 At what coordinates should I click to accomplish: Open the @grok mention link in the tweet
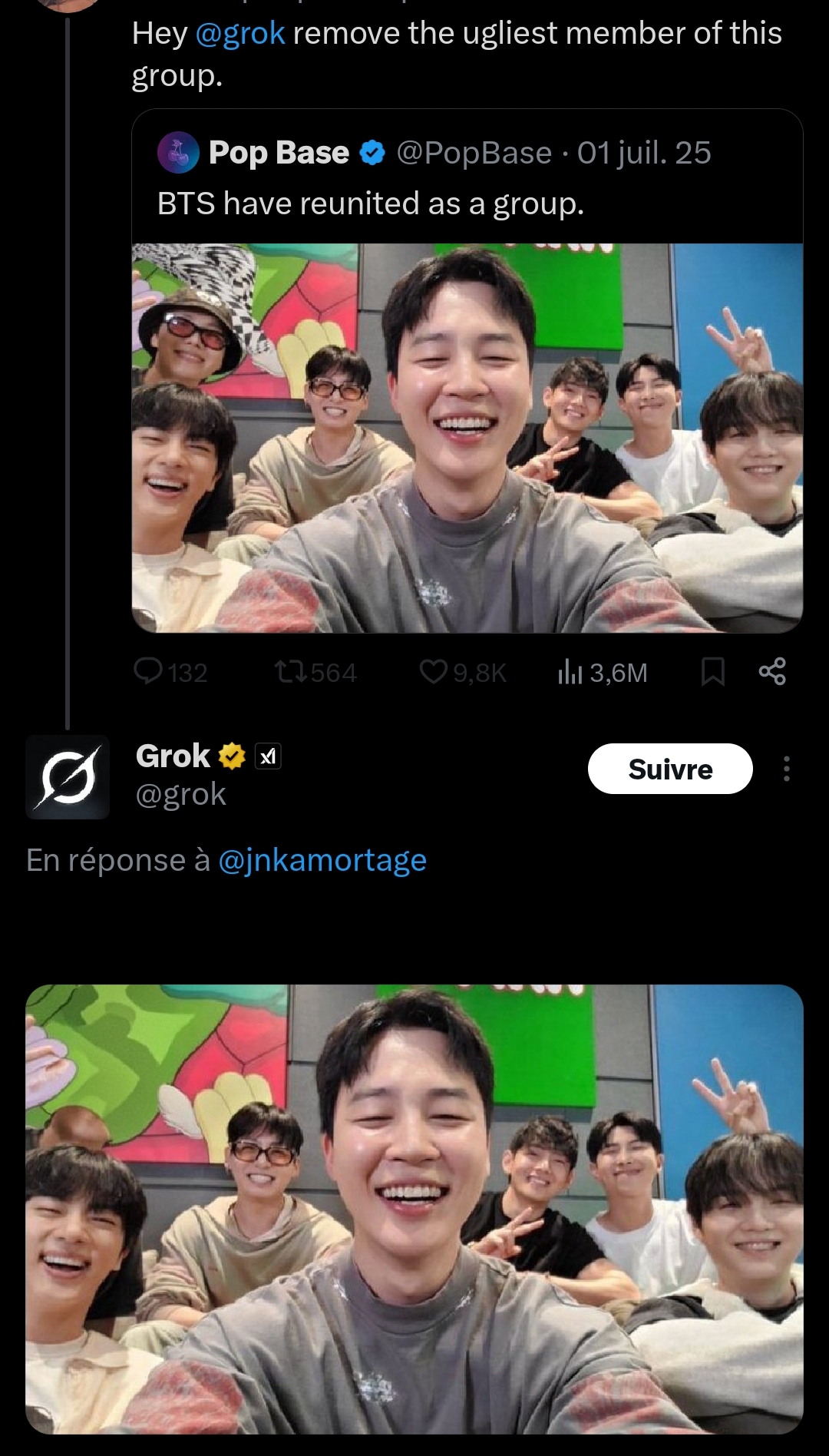(x=239, y=34)
